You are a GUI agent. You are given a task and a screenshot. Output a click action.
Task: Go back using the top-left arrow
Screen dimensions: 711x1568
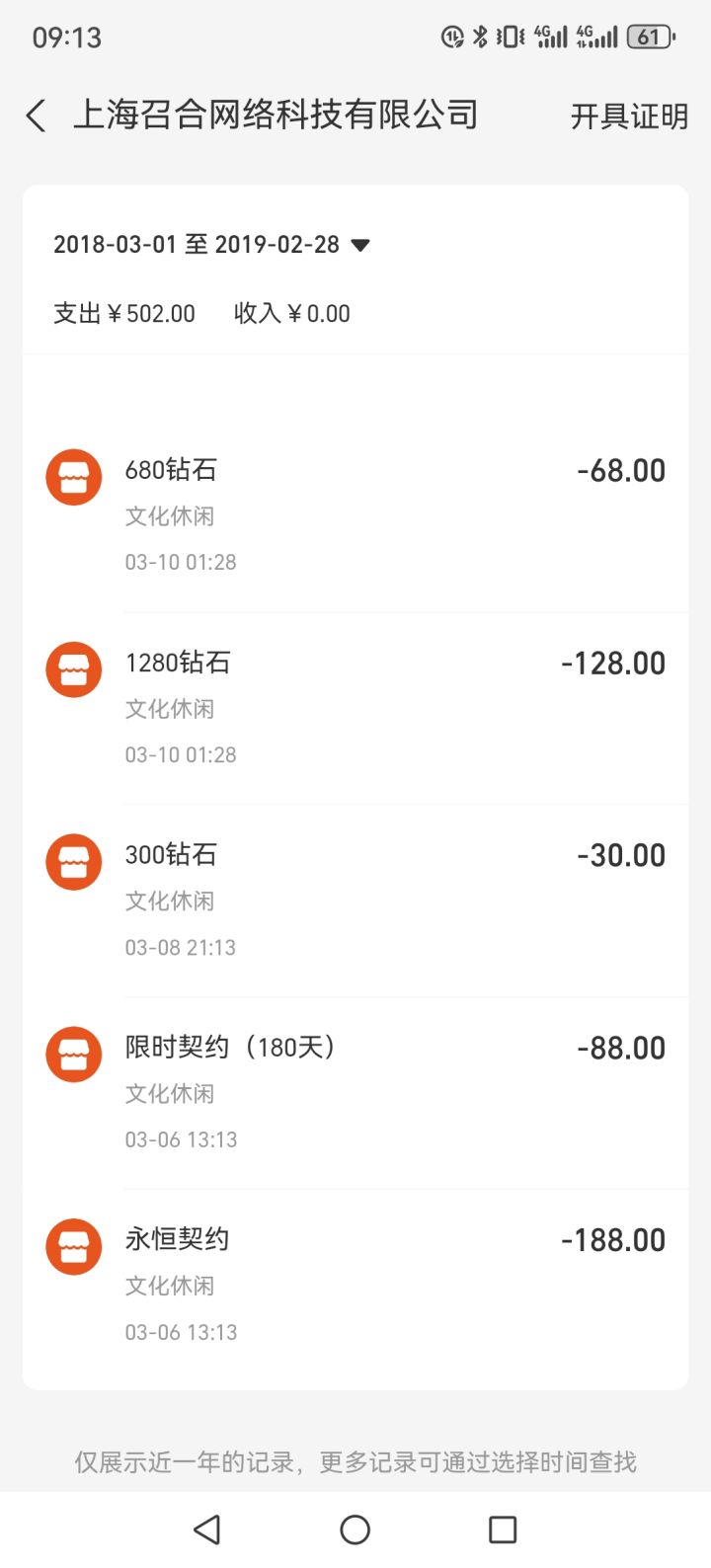[x=37, y=117]
